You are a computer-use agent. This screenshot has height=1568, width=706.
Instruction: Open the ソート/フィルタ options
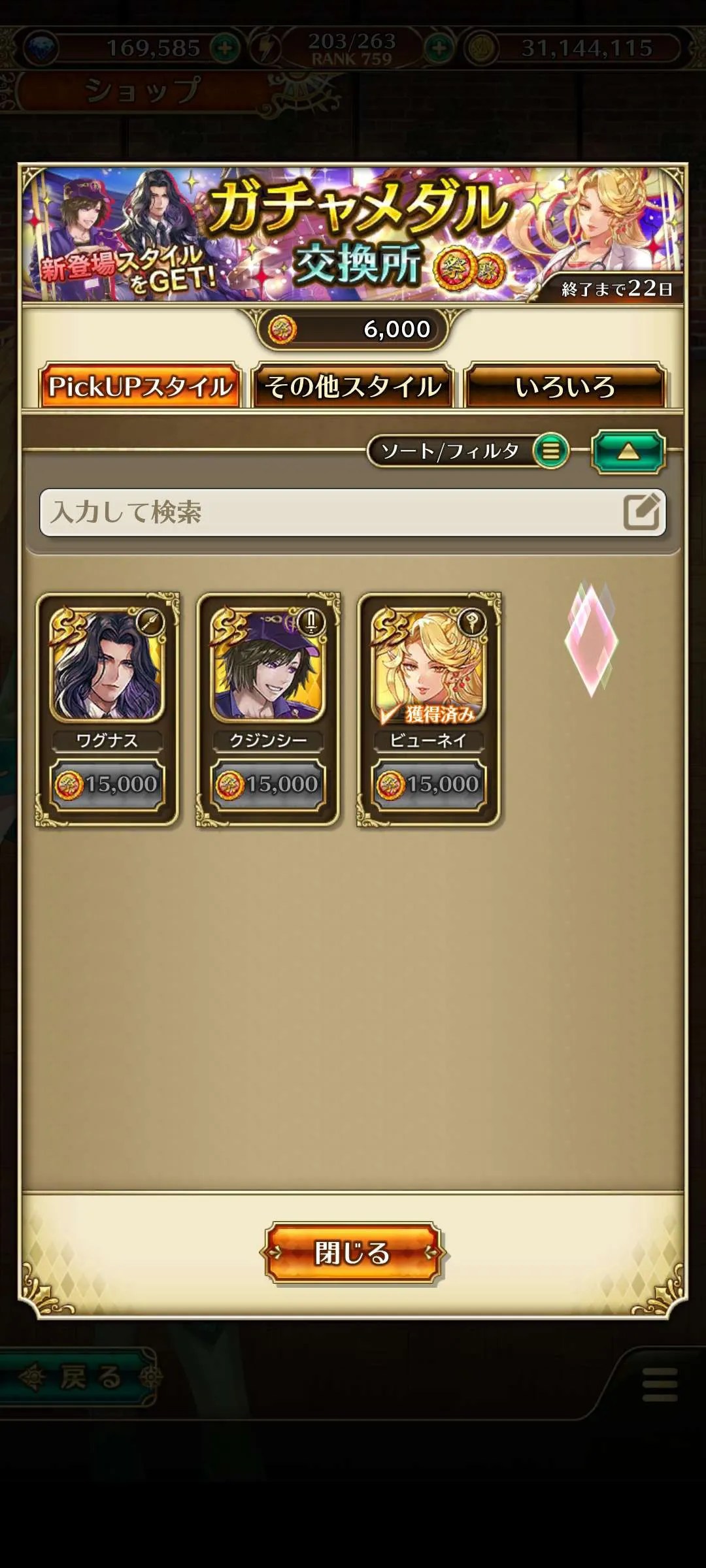pyautogui.click(x=467, y=451)
